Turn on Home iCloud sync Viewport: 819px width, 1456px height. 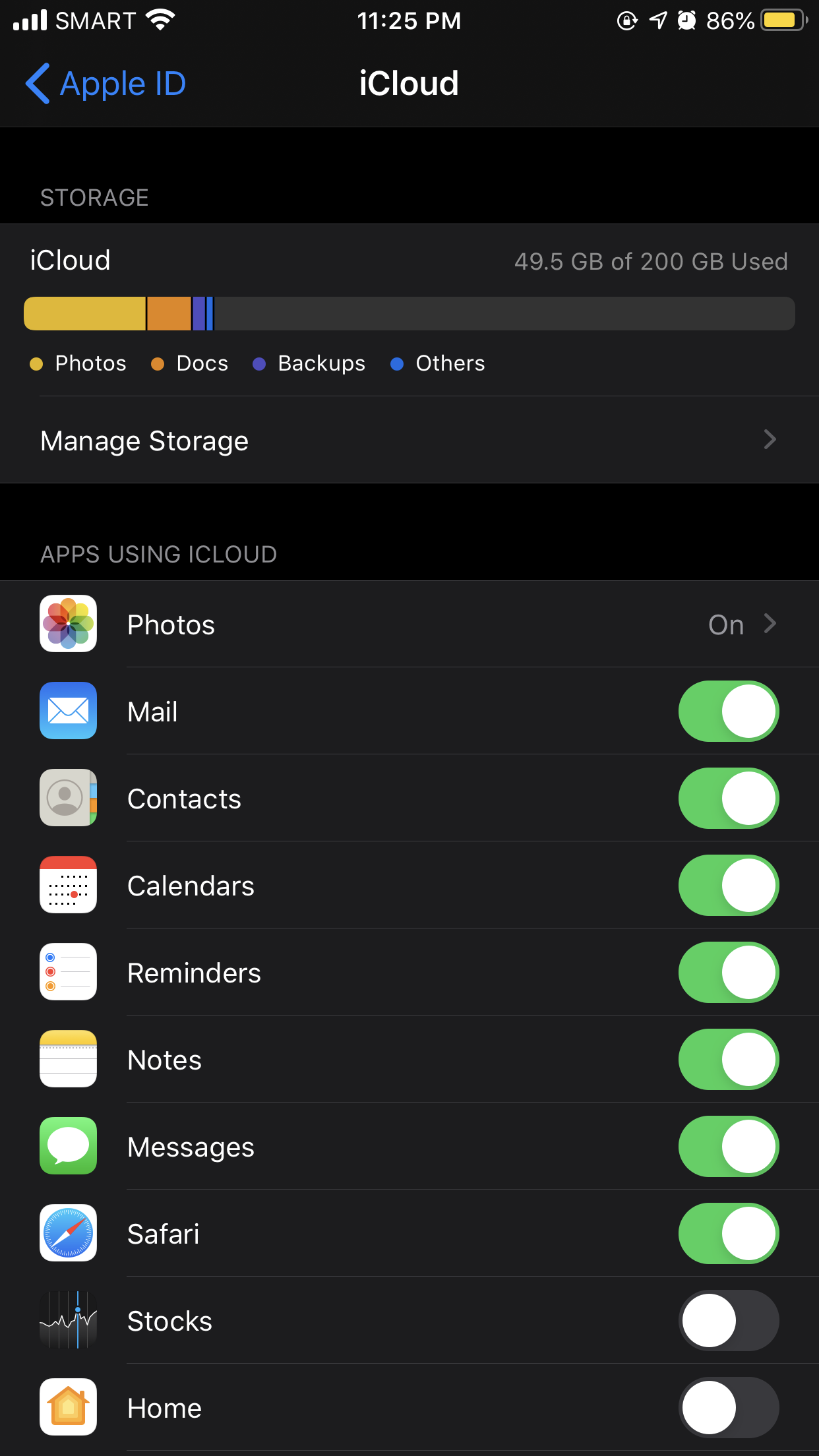[x=728, y=1408]
